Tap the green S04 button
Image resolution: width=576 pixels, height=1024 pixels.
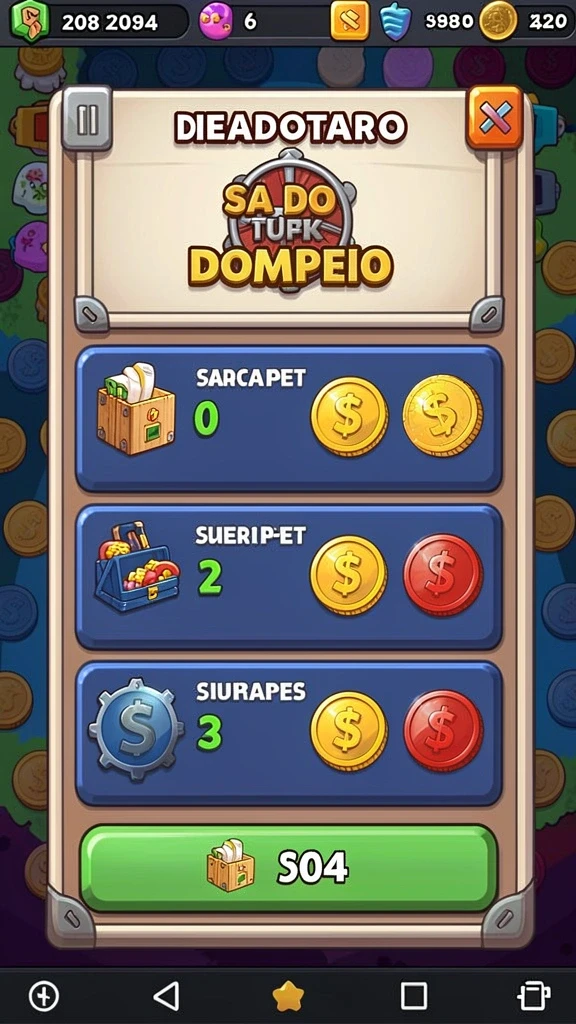(x=288, y=868)
